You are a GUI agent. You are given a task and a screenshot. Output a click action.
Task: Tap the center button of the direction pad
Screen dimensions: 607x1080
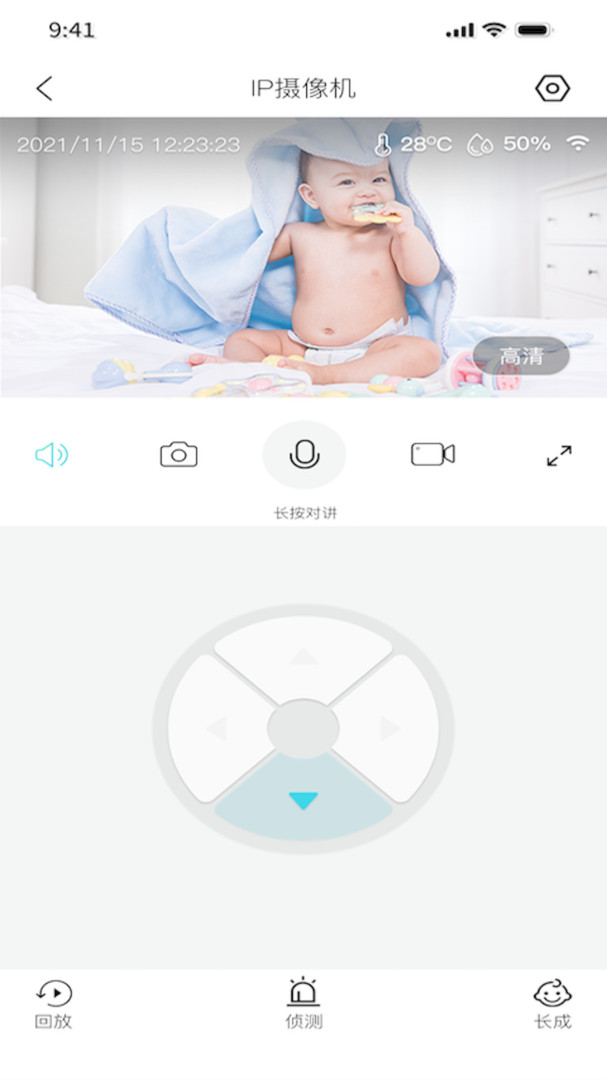(303, 728)
